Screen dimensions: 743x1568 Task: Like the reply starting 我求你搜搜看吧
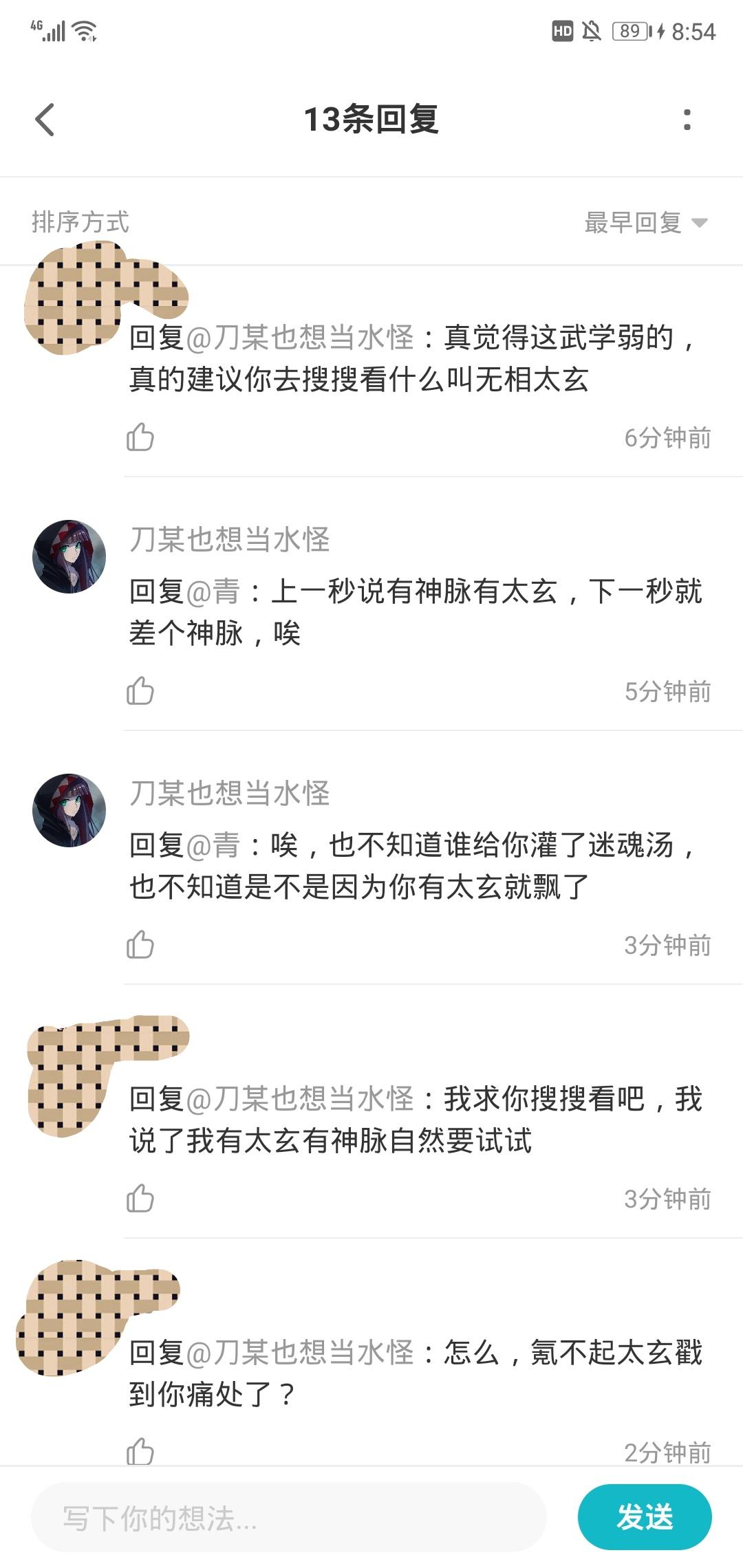coord(140,1199)
